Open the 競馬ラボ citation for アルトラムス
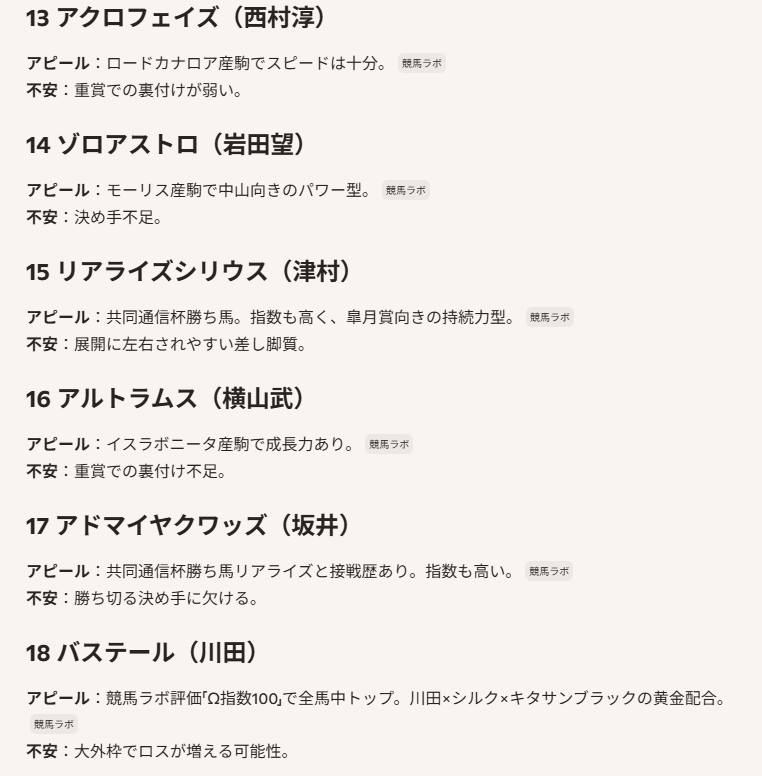The image size is (762, 776). click(390, 444)
